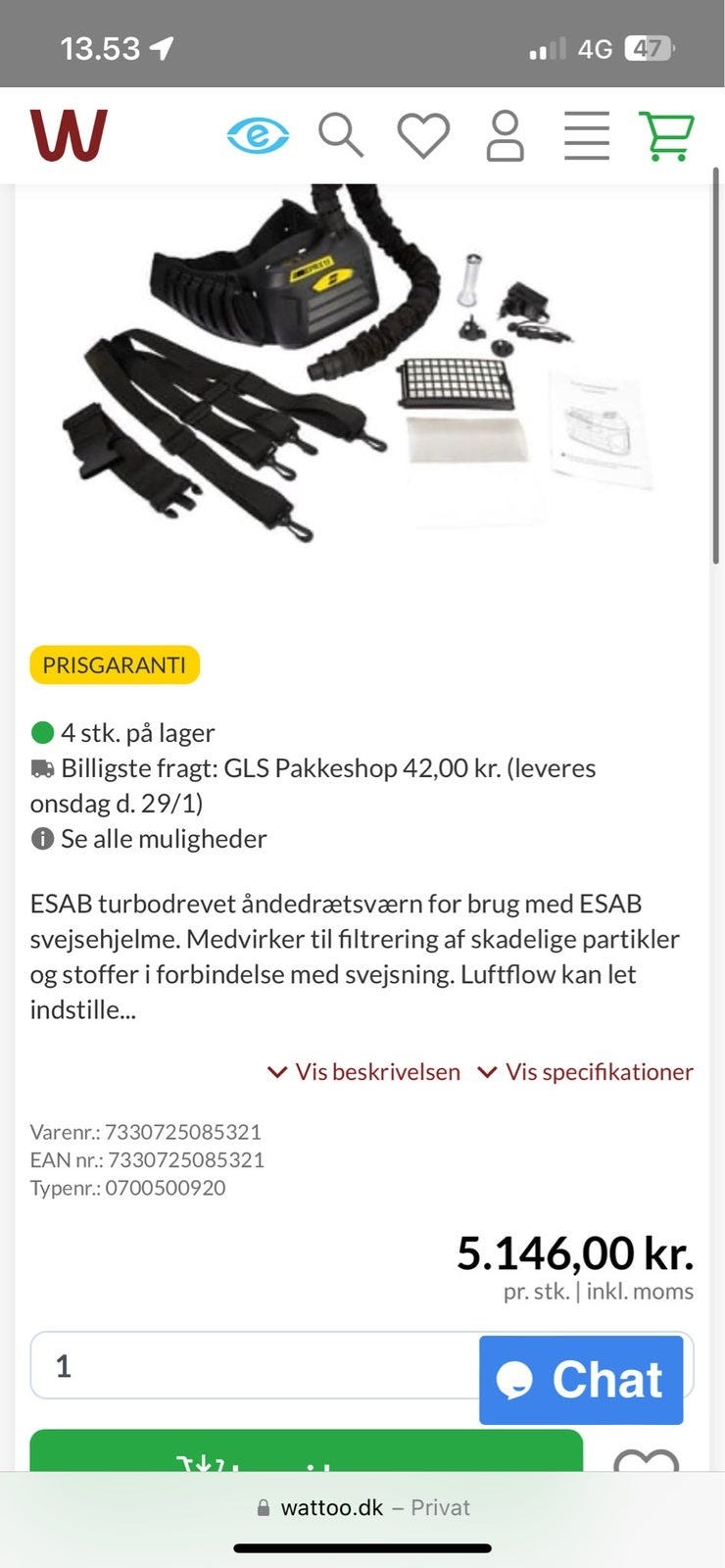This screenshot has height=1568, width=725.
Task: Open the hamburger menu
Action: (x=586, y=135)
